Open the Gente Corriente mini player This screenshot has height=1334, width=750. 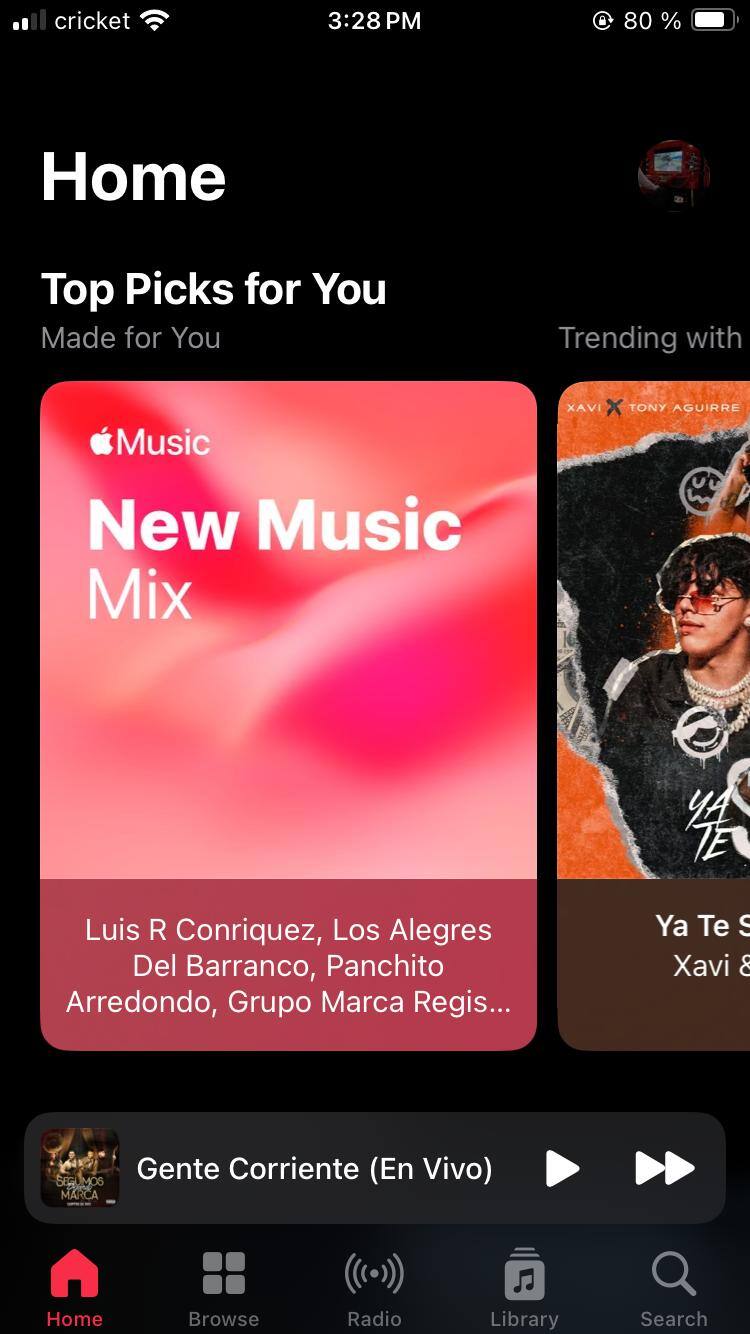(314, 1168)
